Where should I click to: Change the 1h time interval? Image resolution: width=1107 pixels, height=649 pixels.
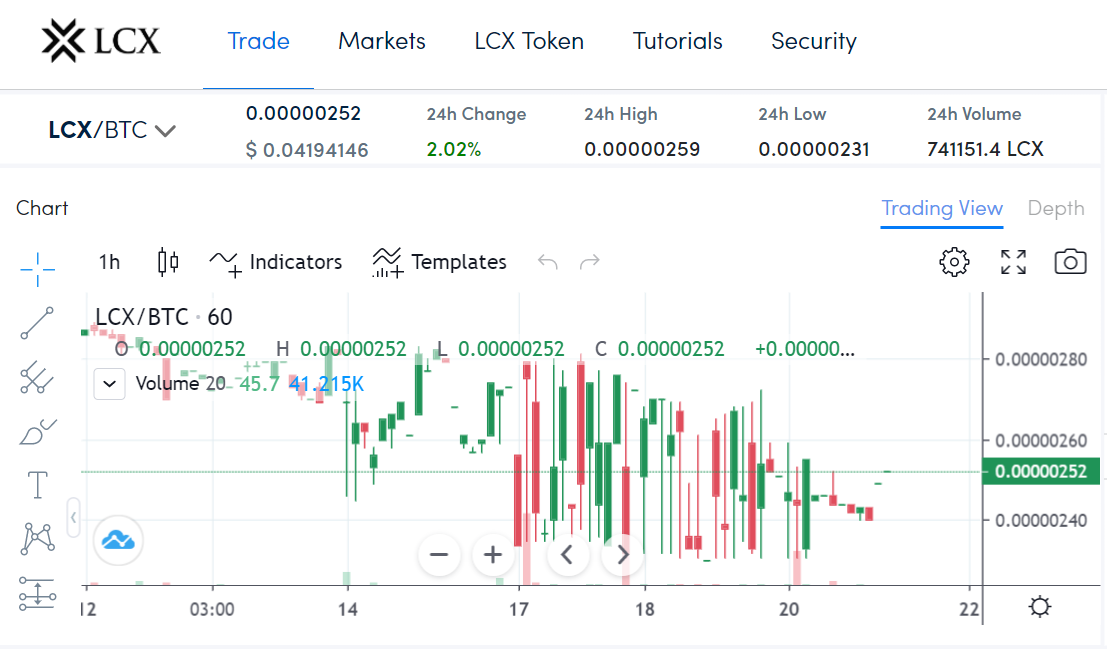point(109,262)
